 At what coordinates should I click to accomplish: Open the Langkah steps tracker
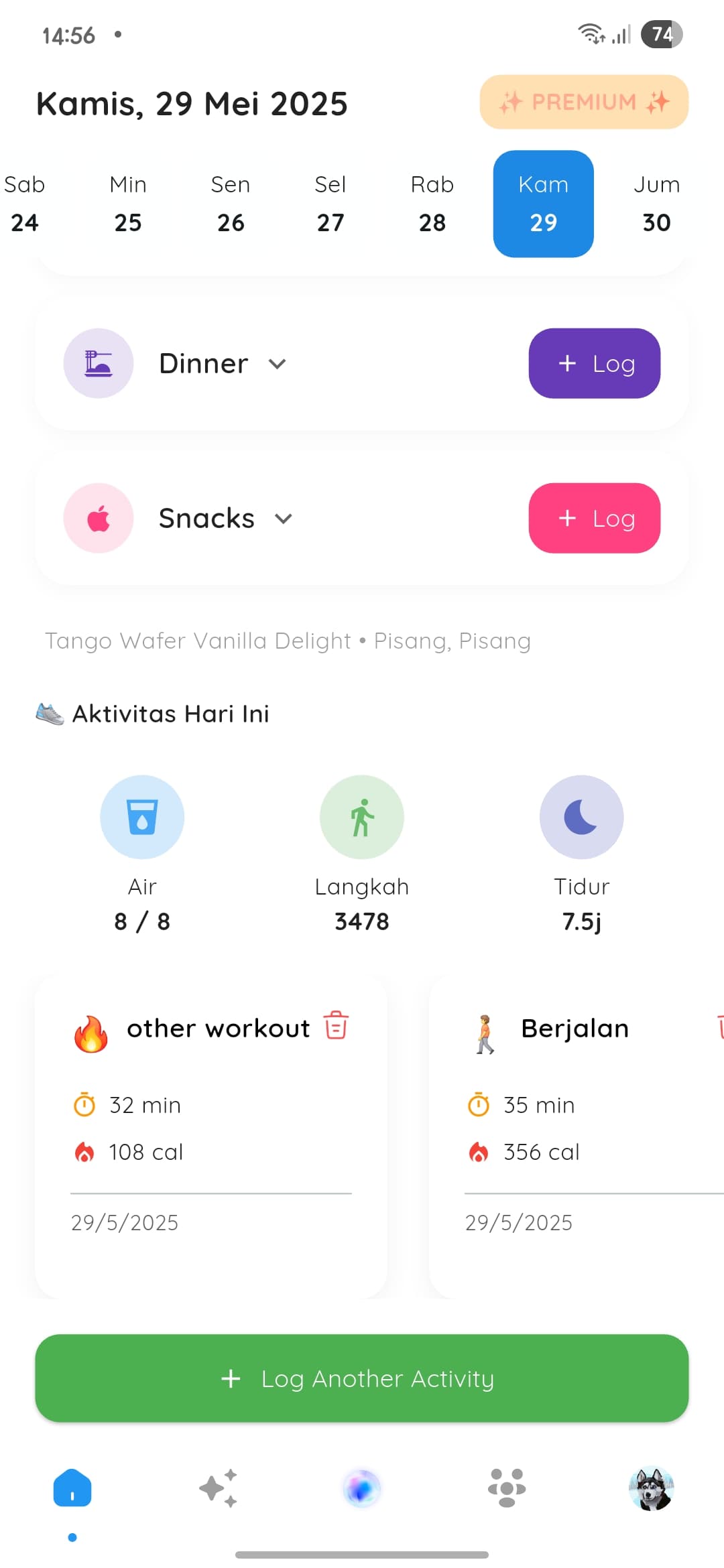click(361, 817)
